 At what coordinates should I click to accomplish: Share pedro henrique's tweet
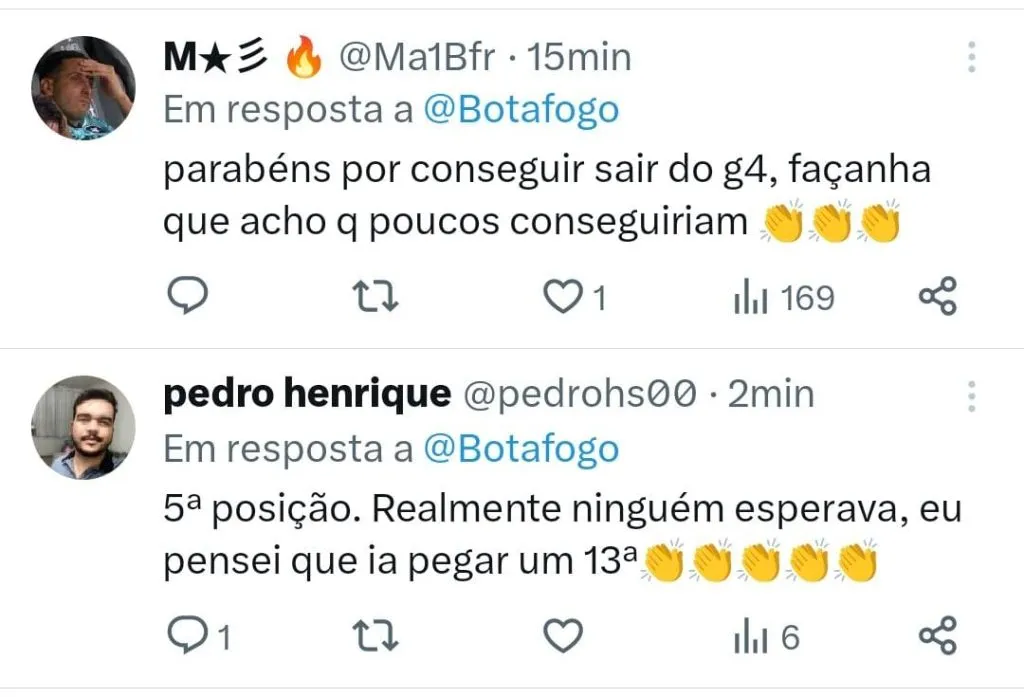tap(937, 636)
